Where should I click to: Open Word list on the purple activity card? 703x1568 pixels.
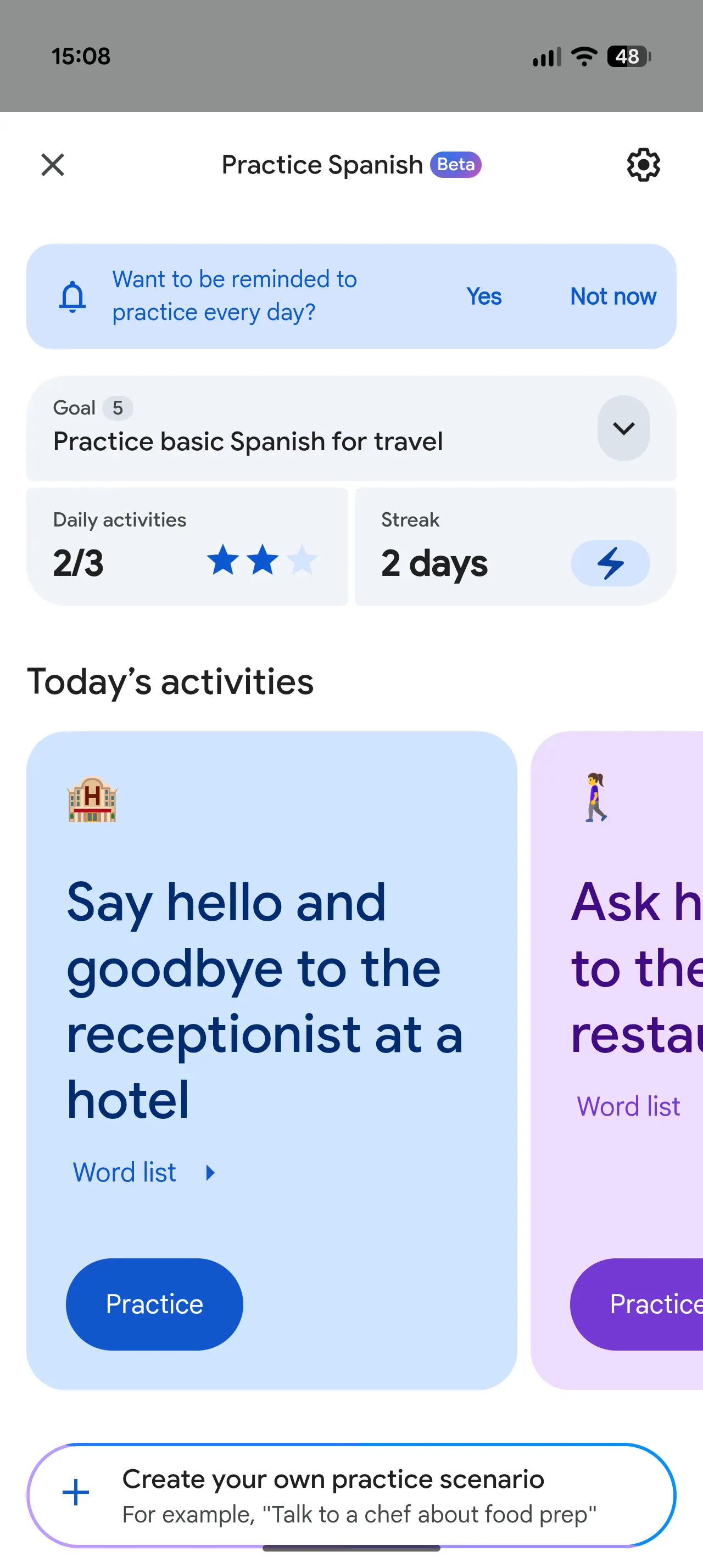pos(628,1106)
